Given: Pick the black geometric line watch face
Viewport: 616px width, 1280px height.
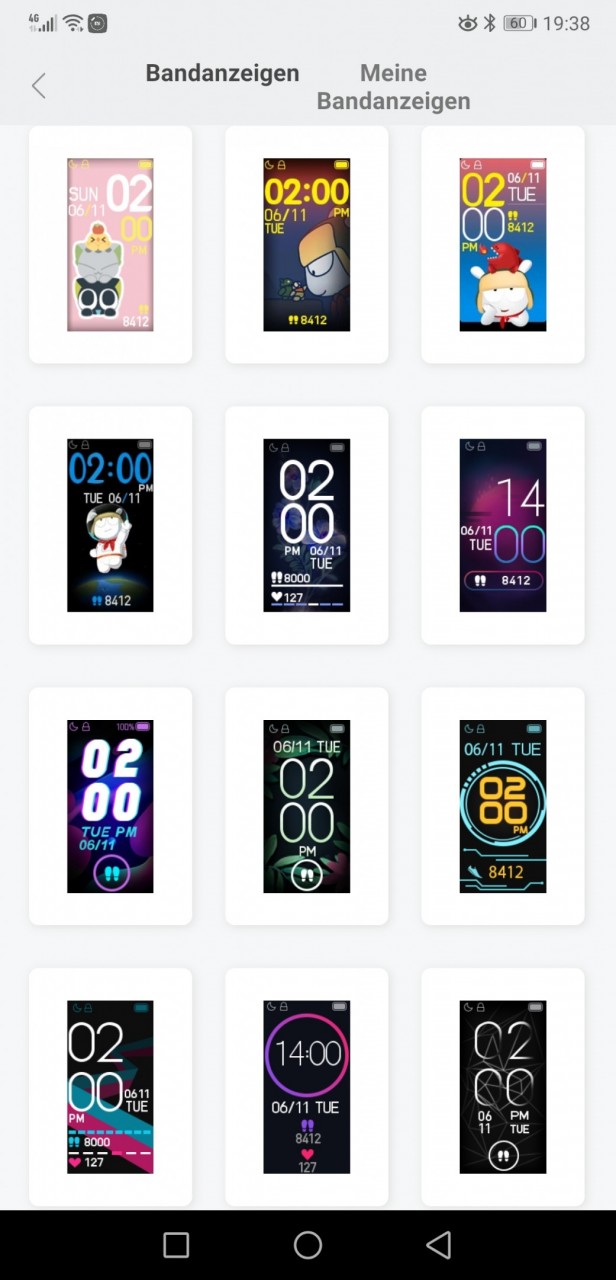Looking at the screenshot, I should (x=503, y=1087).
